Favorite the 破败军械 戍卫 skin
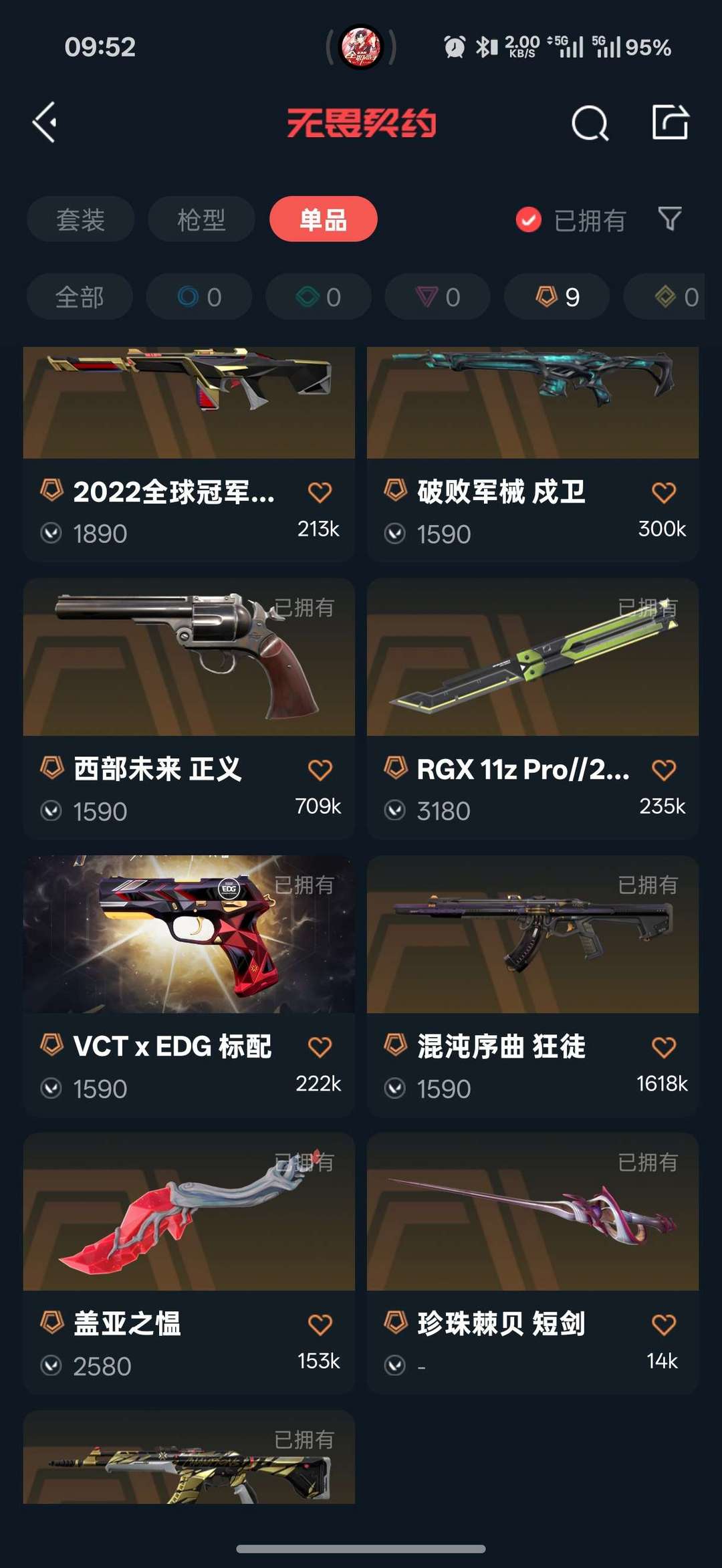This screenshot has width=722, height=1568. point(663,493)
